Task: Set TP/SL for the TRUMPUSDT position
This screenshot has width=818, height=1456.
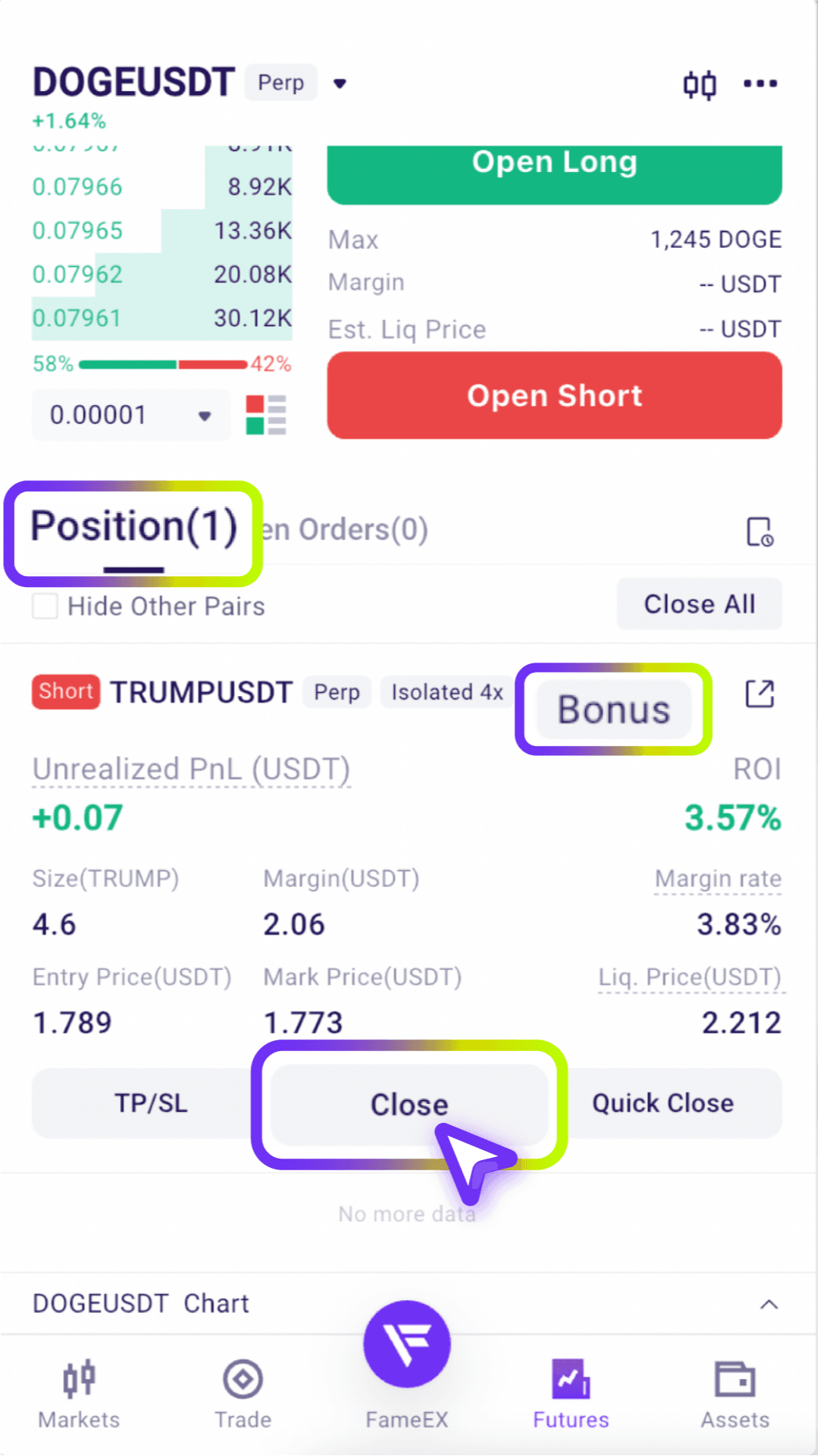Action: tap(151, 1103)
